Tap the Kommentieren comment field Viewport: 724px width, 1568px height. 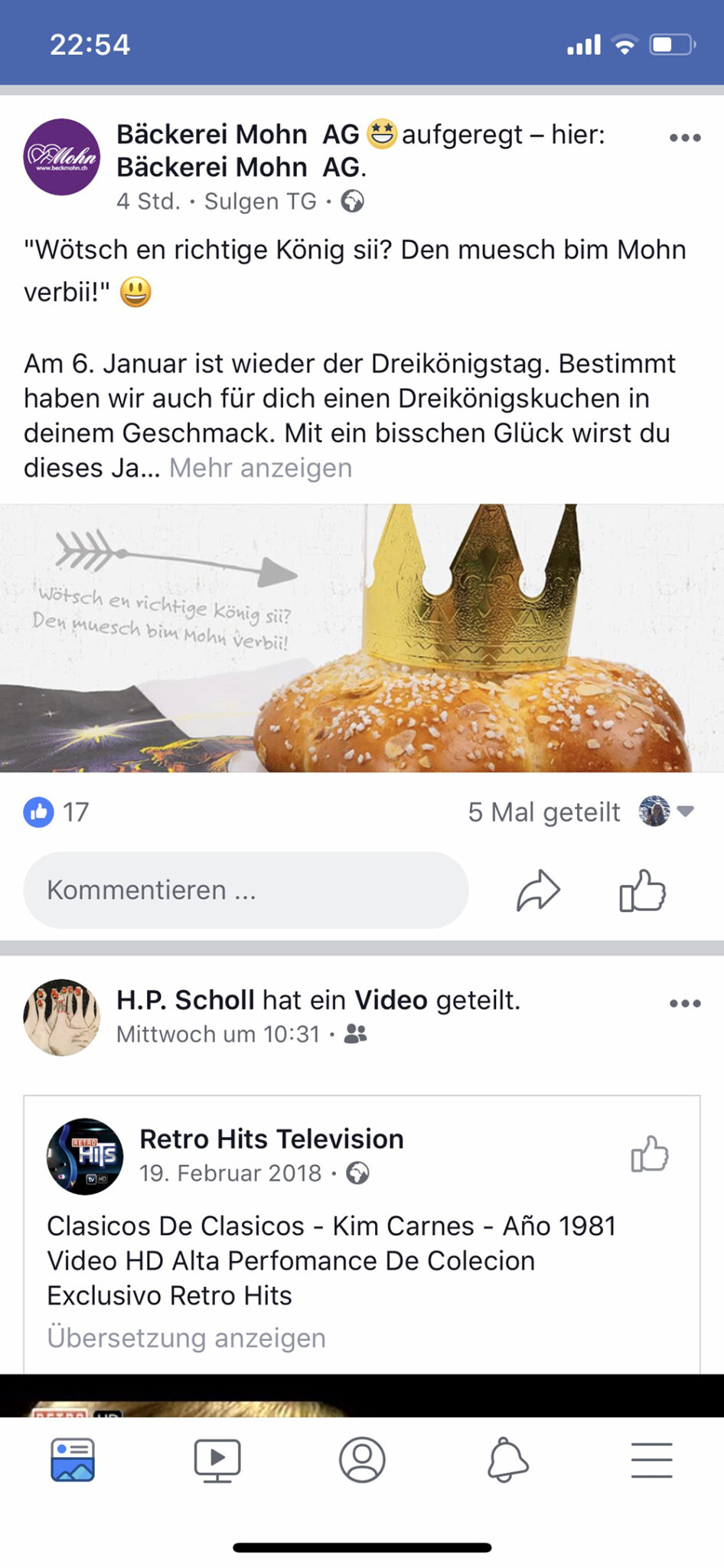[246, 890]
